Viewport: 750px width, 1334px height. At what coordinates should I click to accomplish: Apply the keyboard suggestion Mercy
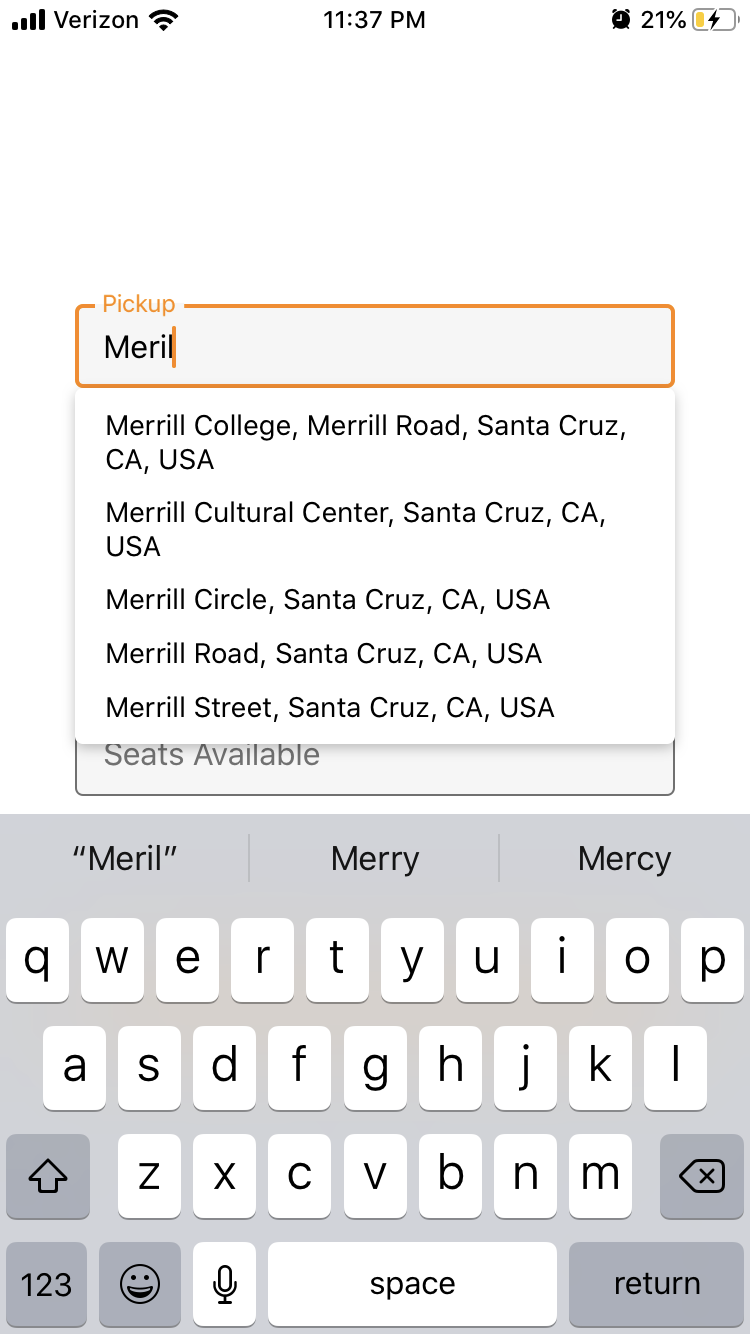click(x=624, y=859)
